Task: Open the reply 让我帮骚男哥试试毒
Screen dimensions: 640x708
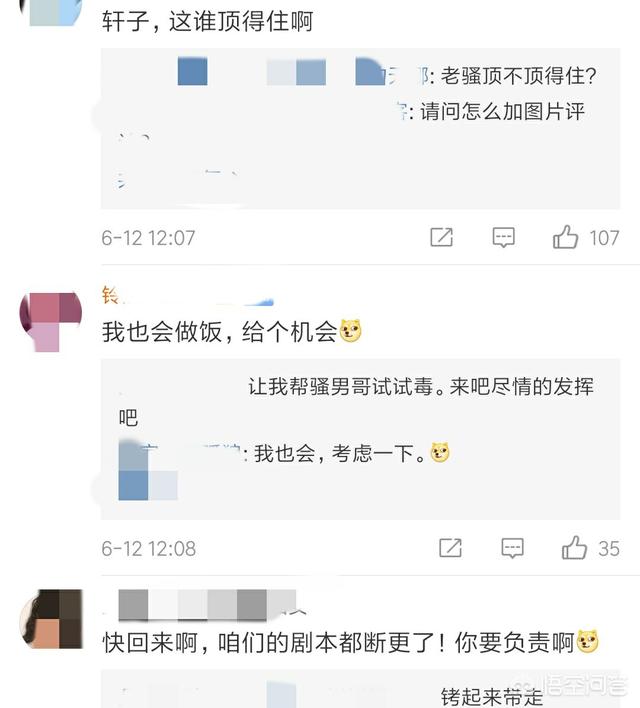Action: pyautogui.click(x=420, y=387)
